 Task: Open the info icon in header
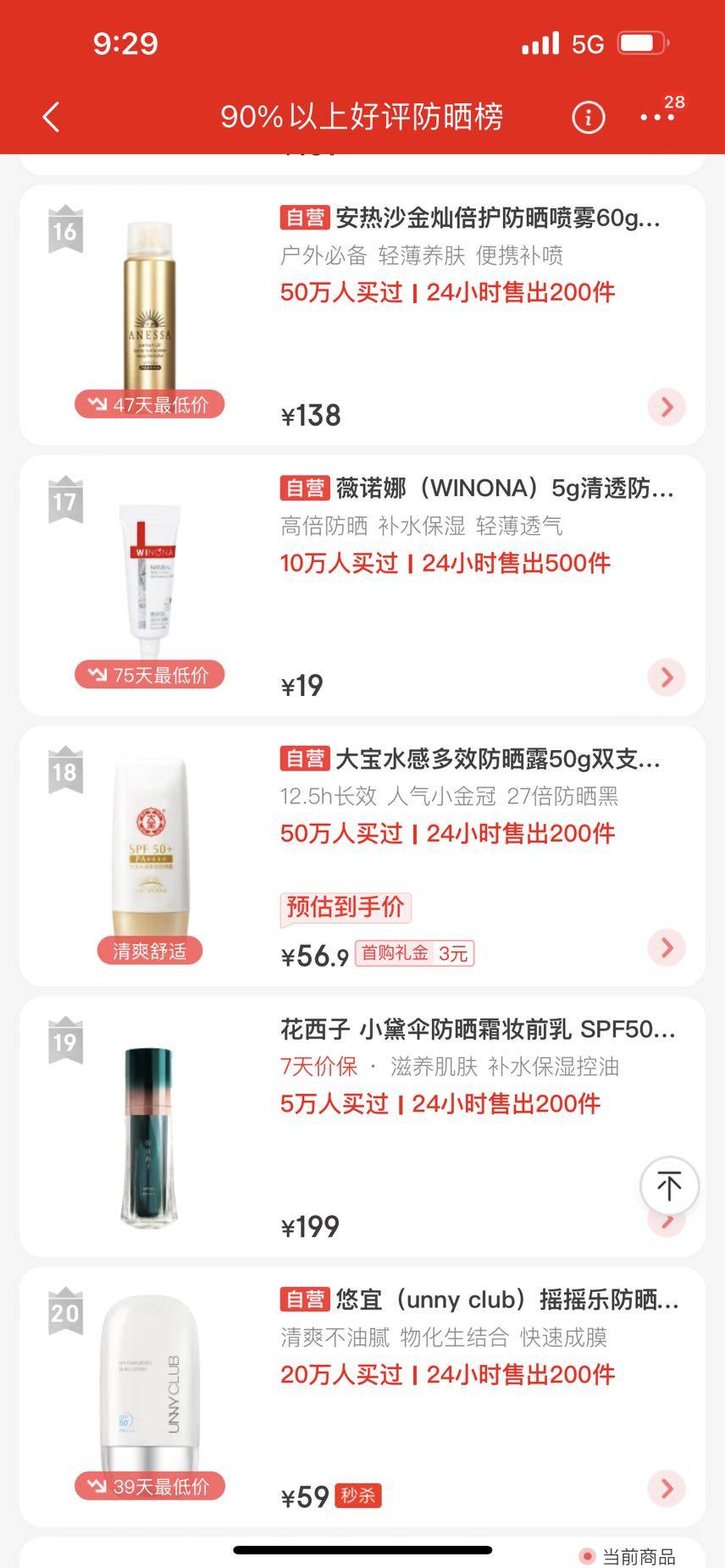[589, 117]
